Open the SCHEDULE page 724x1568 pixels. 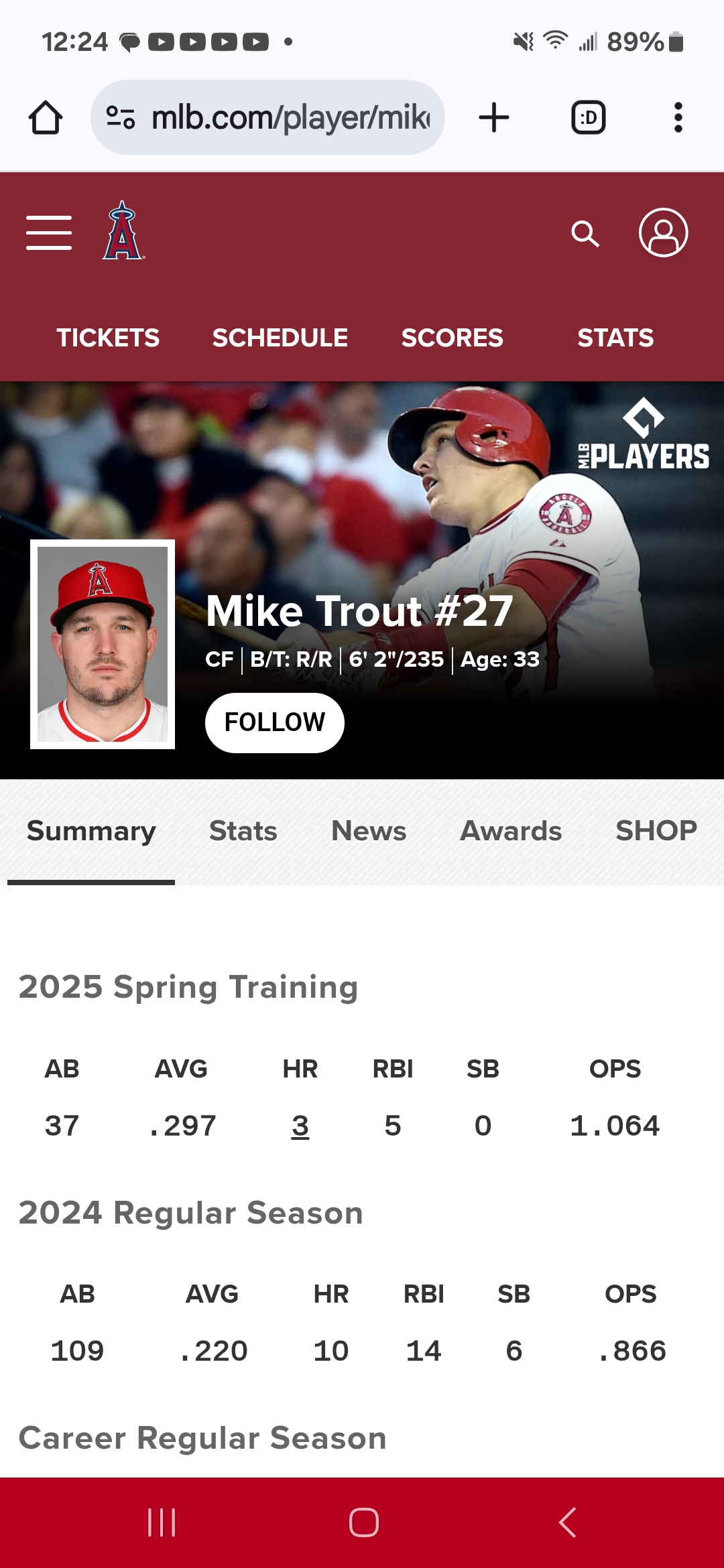(280, 338)
